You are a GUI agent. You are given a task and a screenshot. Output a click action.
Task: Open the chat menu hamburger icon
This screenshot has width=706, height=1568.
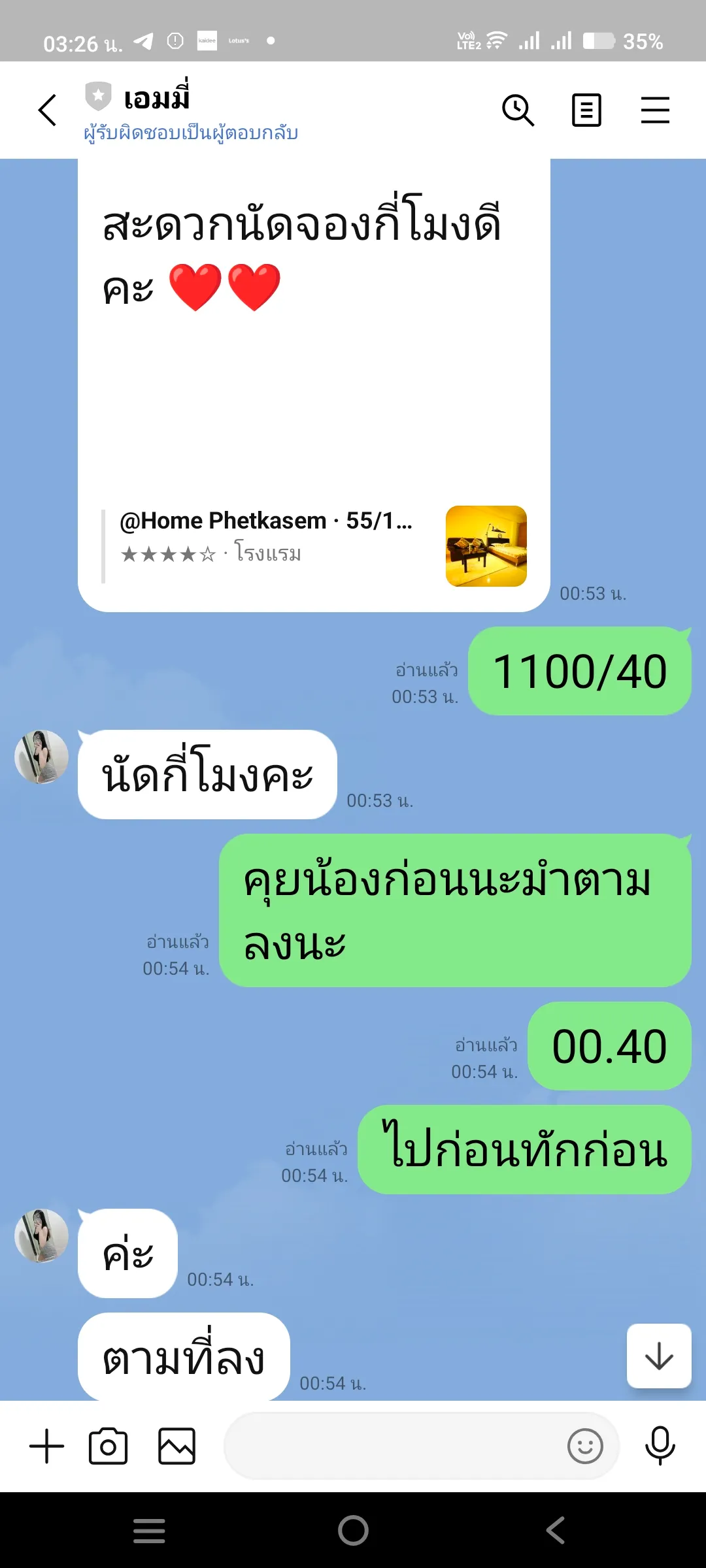tap(656, 110)
